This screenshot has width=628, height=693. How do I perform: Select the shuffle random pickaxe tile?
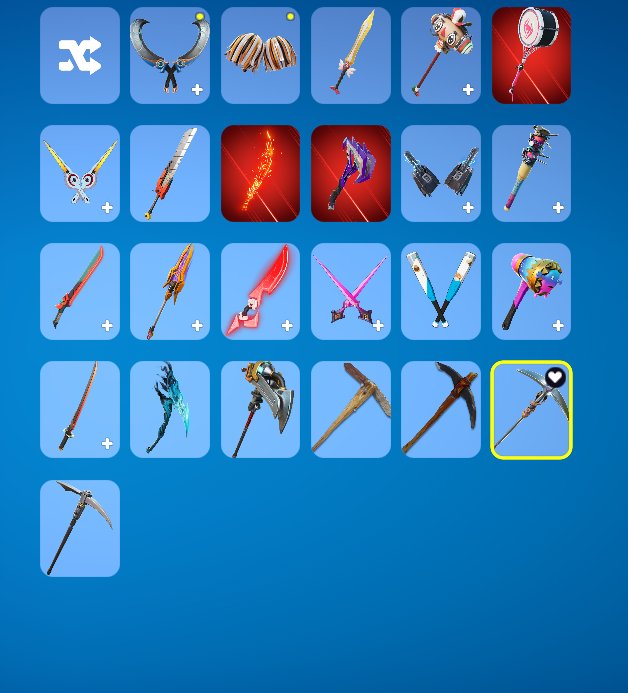(x=80, y=55)
